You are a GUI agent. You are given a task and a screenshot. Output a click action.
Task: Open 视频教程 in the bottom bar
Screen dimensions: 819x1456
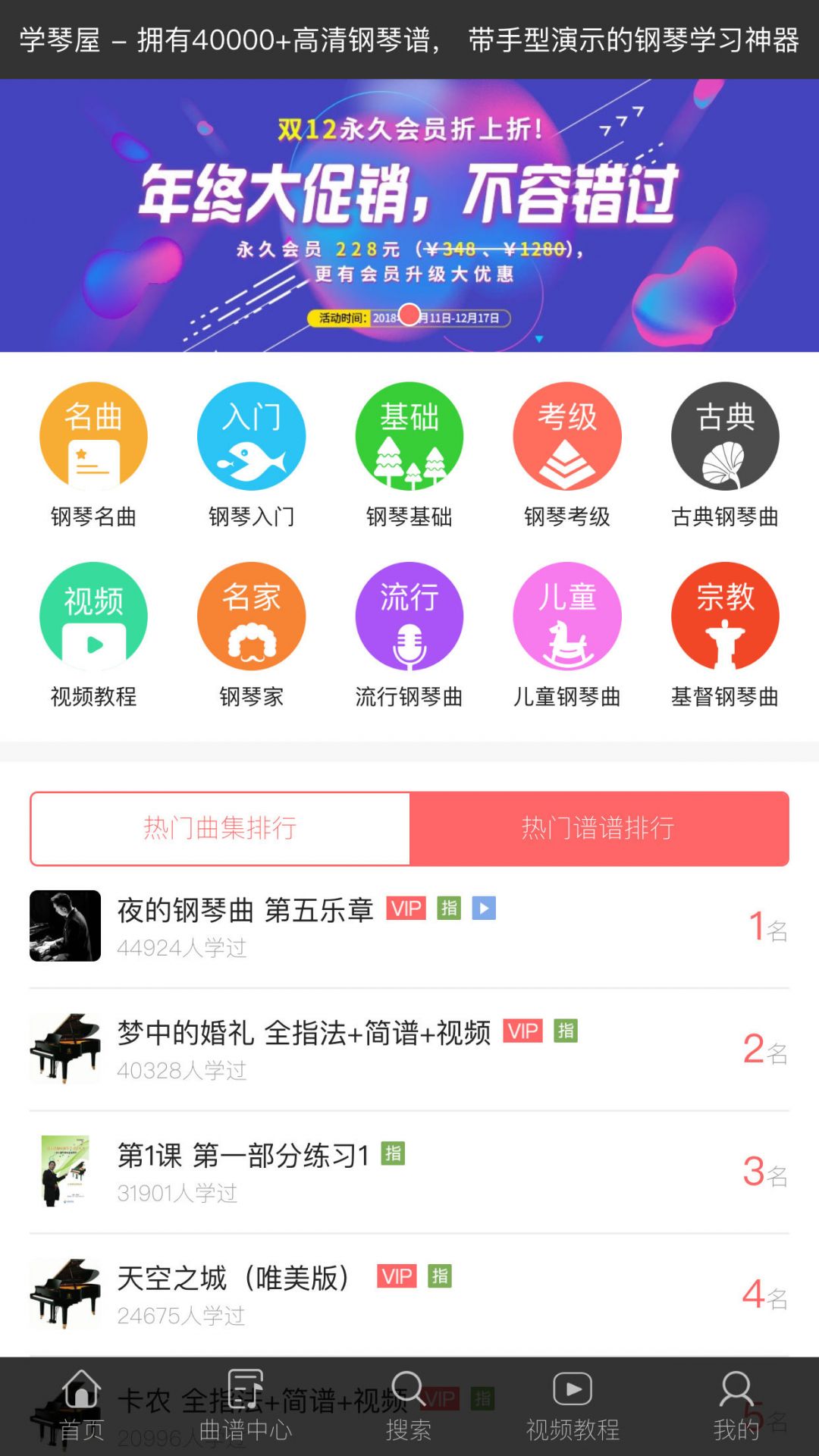[x=573, y=1407]
